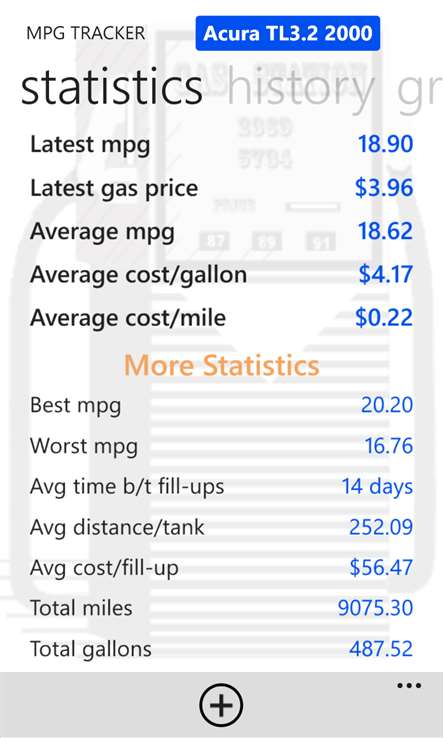This screenshot has width=443, height=738.
Task: Tap the Acura TL3.2 2000 vehicle selector
Action: coord(288,33)
